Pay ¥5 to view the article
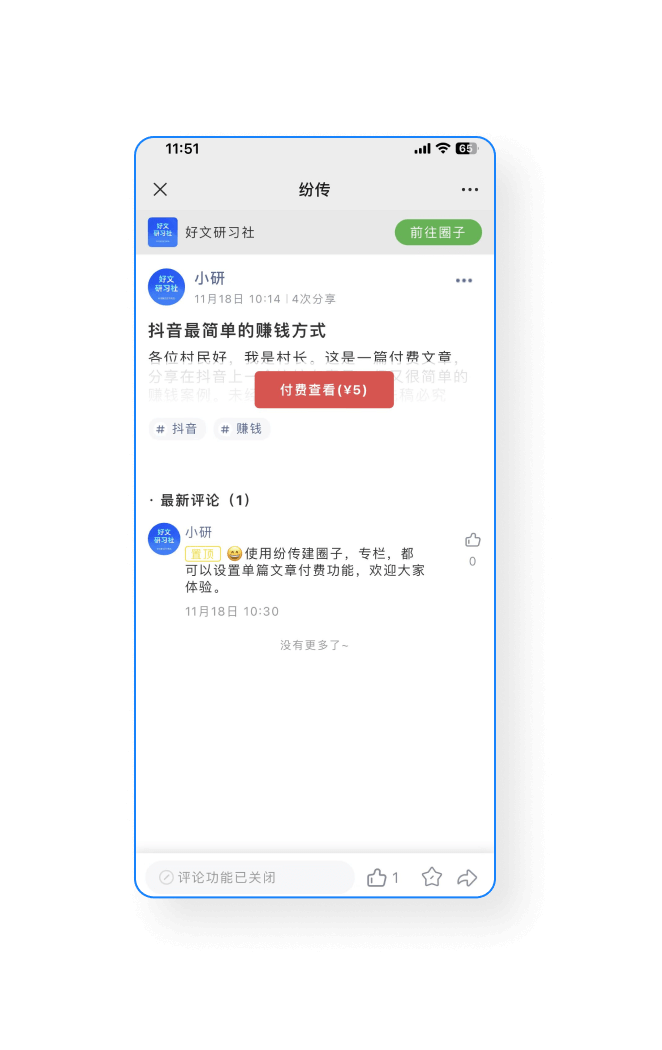This screenshot has width=662, height=1050. coord(324,390)
